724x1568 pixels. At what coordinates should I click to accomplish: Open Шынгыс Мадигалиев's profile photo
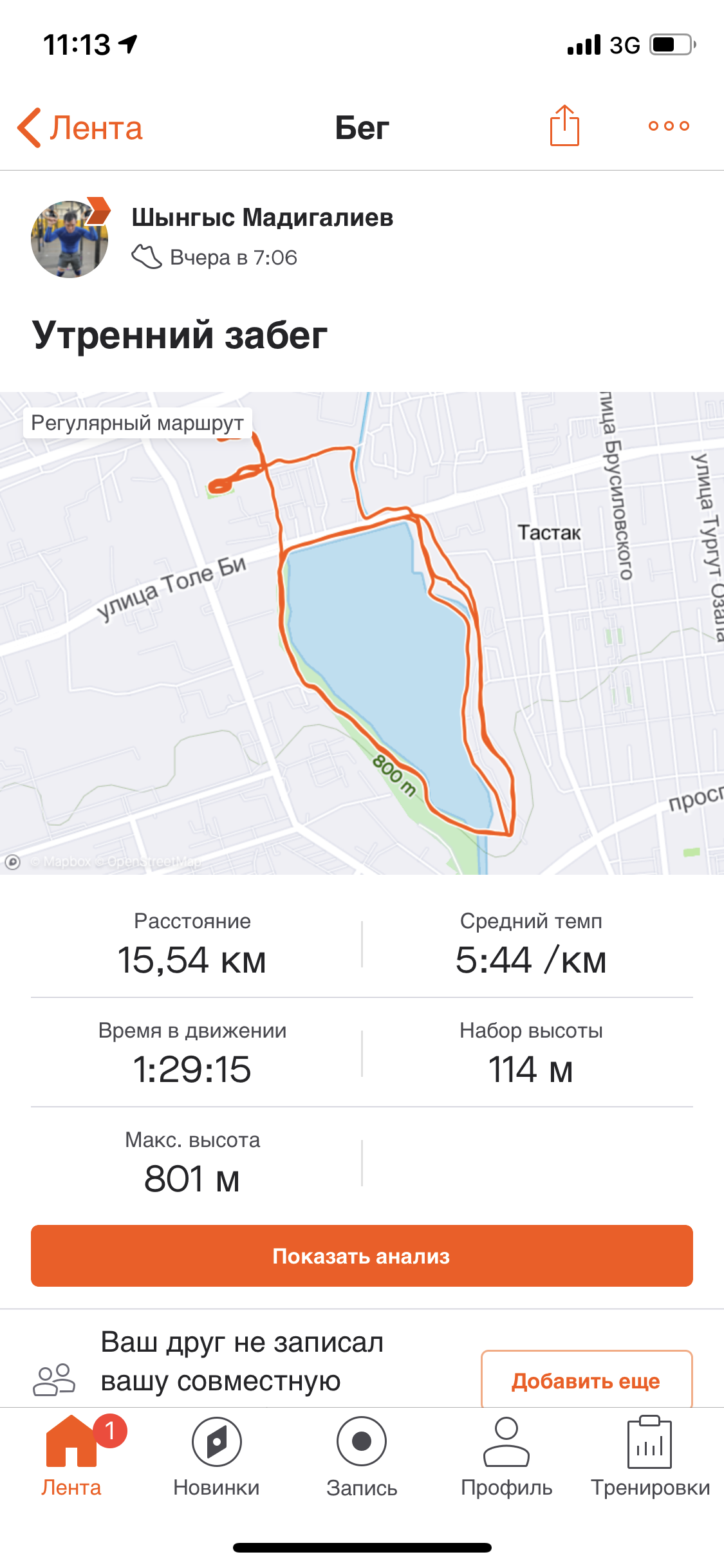coord(70,239)
